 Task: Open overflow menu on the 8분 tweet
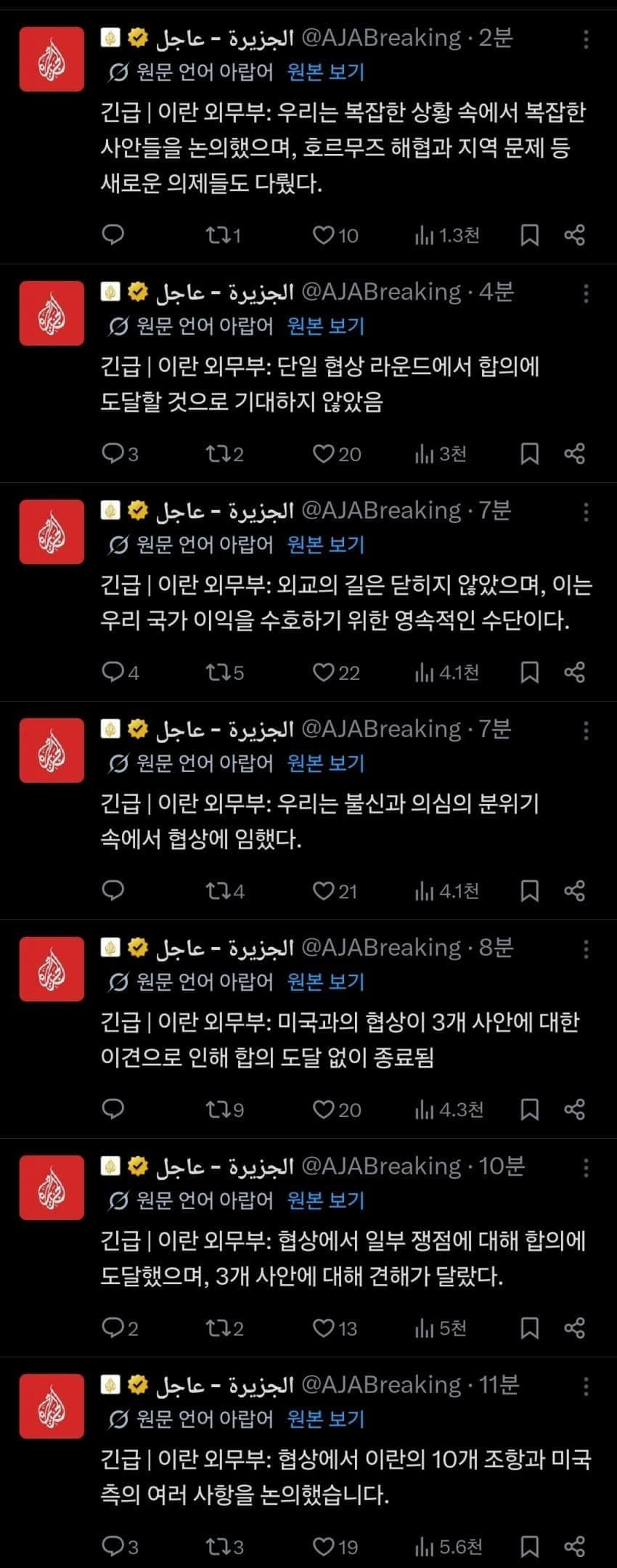[x=586, y=950]
